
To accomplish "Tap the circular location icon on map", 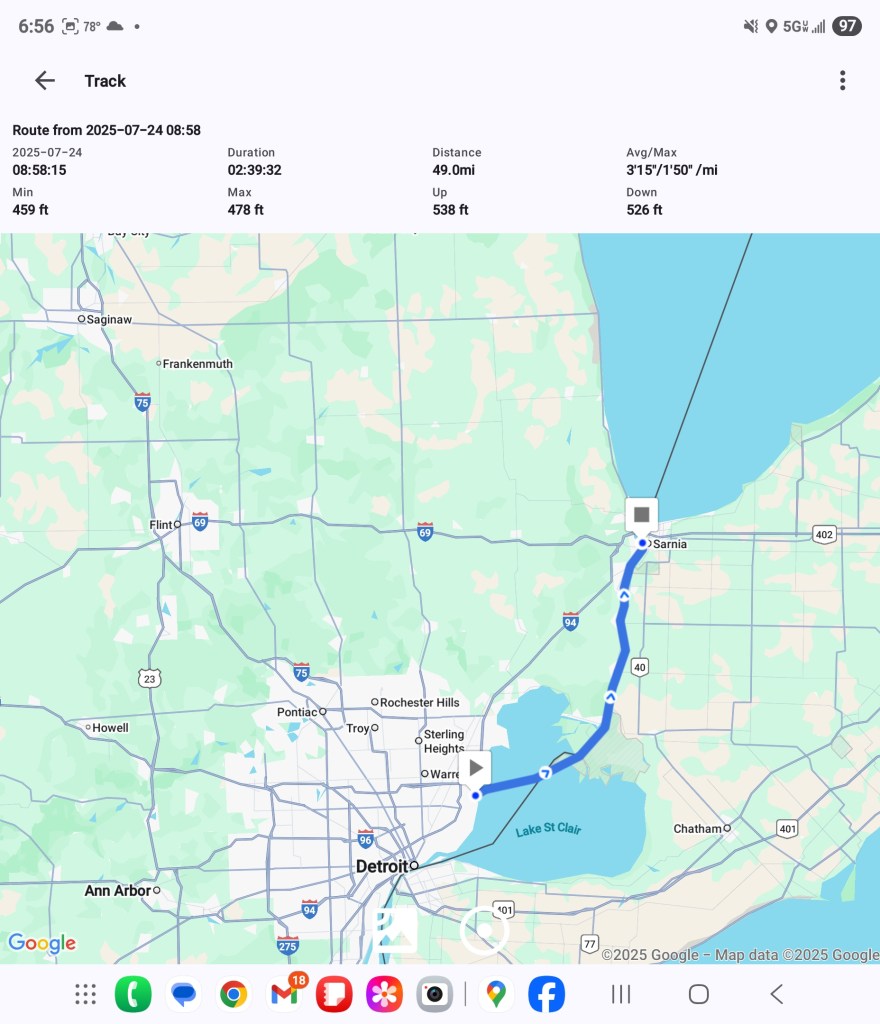I will (x=485, y=931).
